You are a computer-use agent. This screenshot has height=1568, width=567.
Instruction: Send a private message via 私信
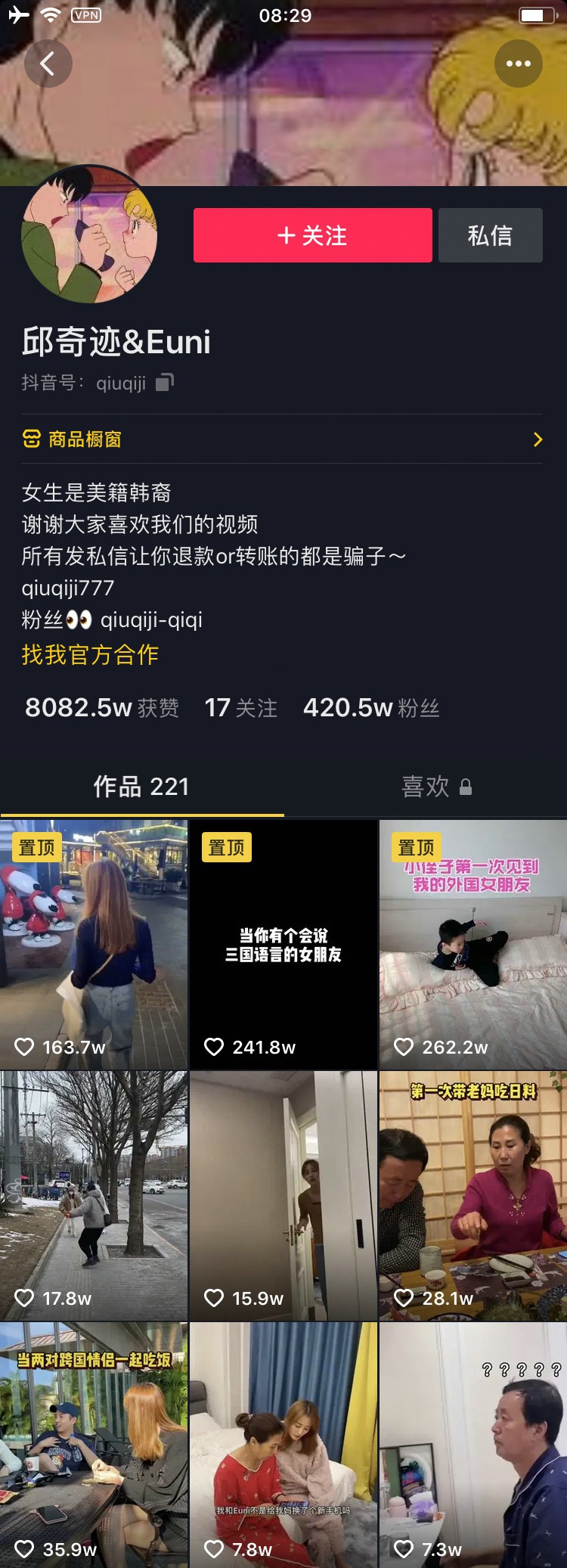[x=490, y=235]
